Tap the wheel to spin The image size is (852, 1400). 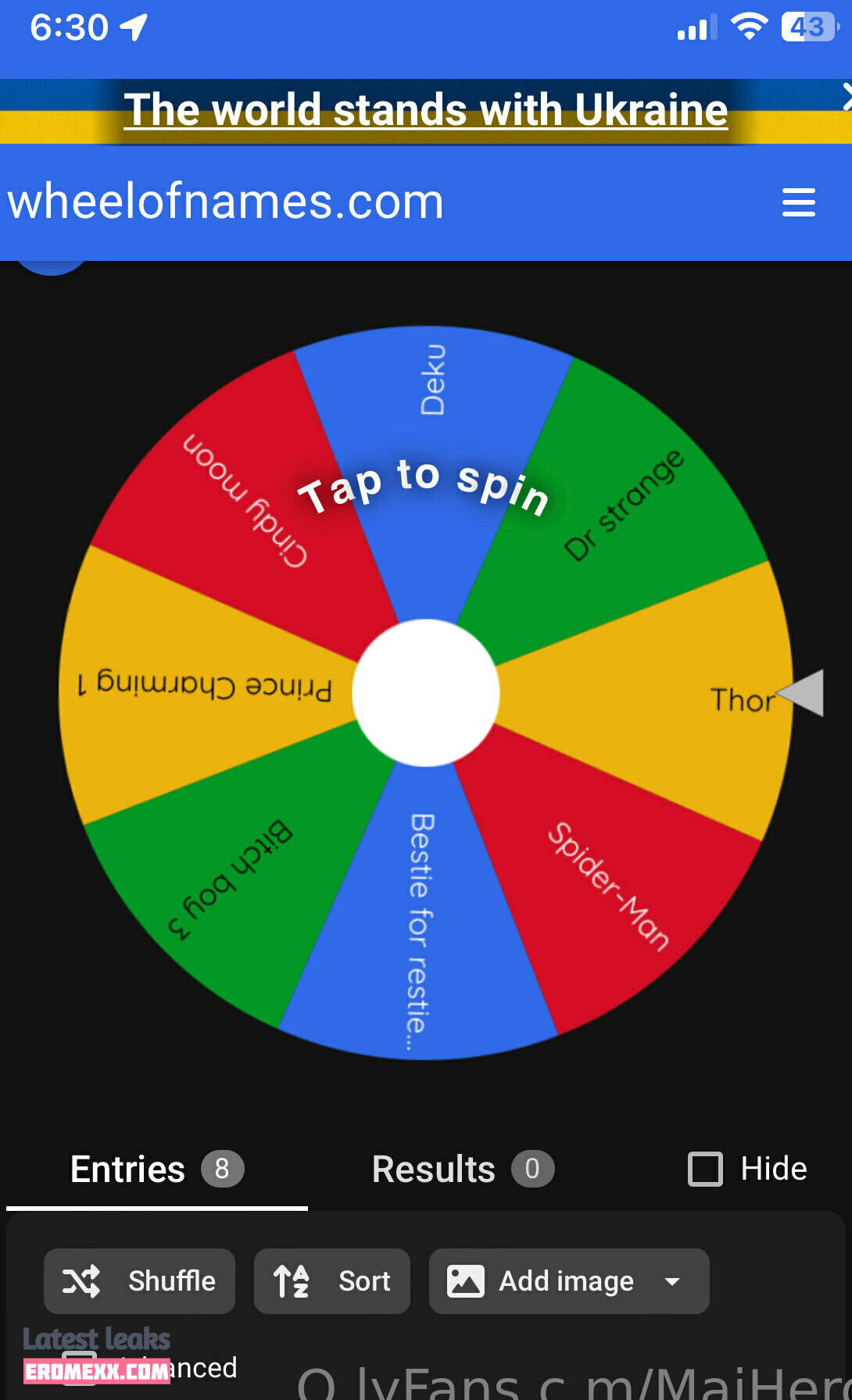tap(425, 692)
